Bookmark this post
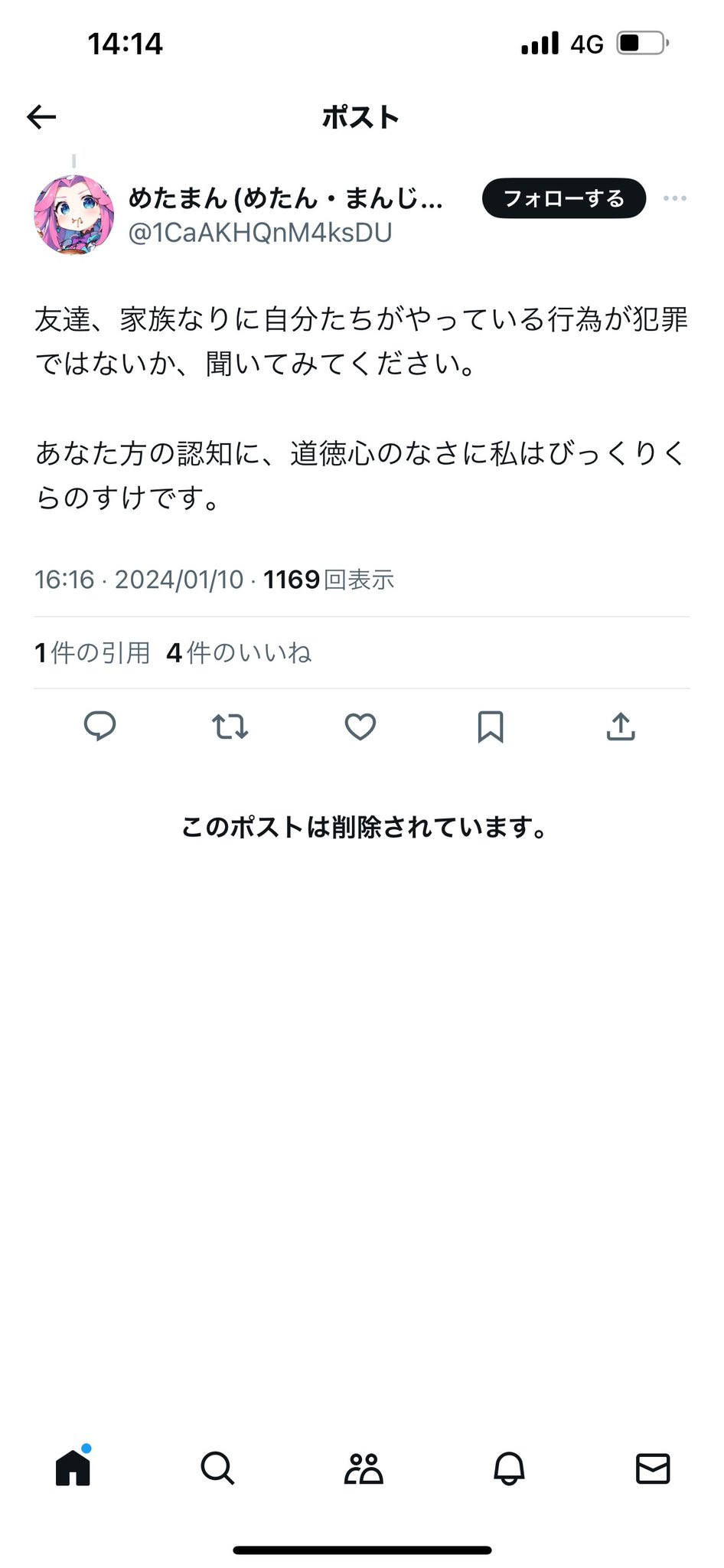724x1568 pixels. pyautogui.click(x=491, y=726)
